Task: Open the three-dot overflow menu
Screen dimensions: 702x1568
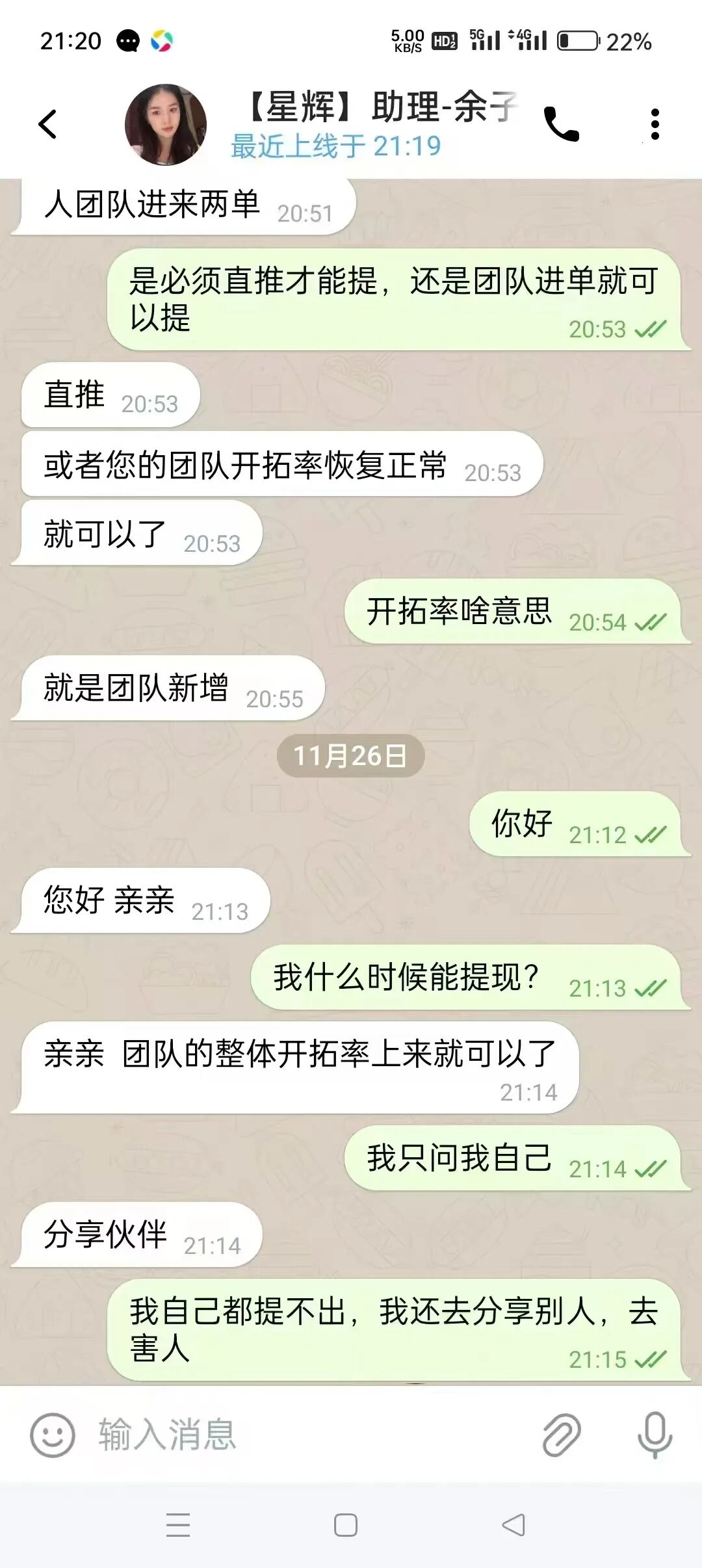Action: (x=655, y=124)
